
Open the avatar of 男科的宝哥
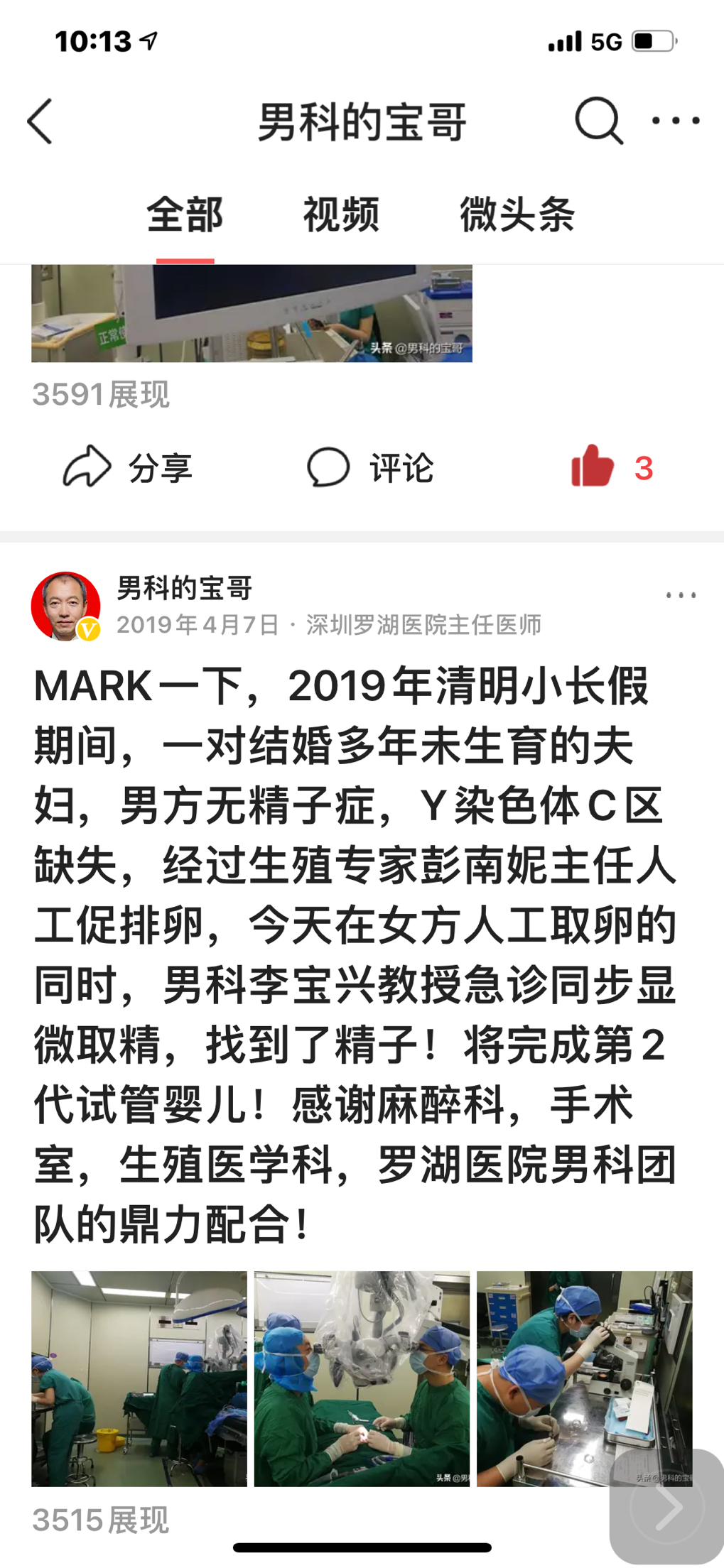click(65, 606)
